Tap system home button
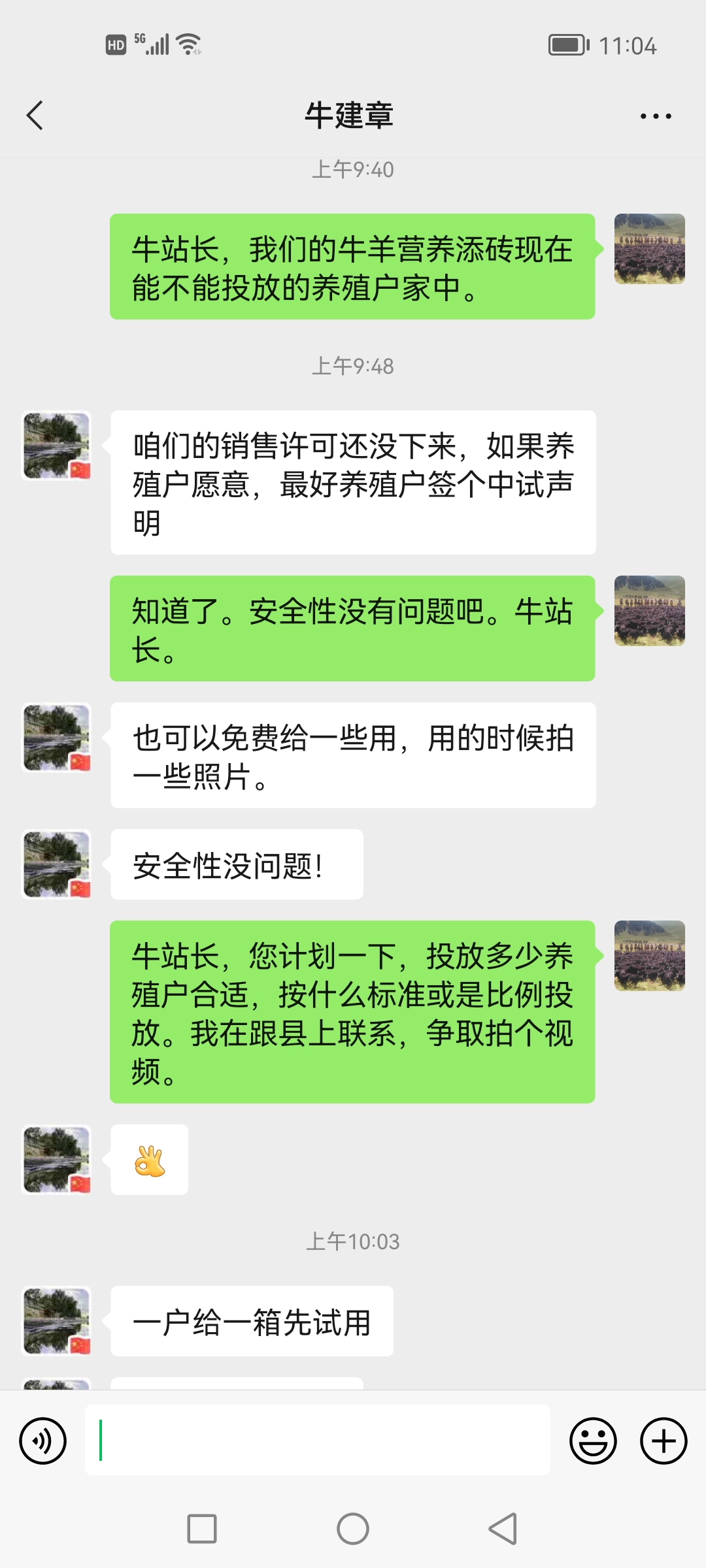The width and height of the screenshot is (706, 1568). point(353,1529)
